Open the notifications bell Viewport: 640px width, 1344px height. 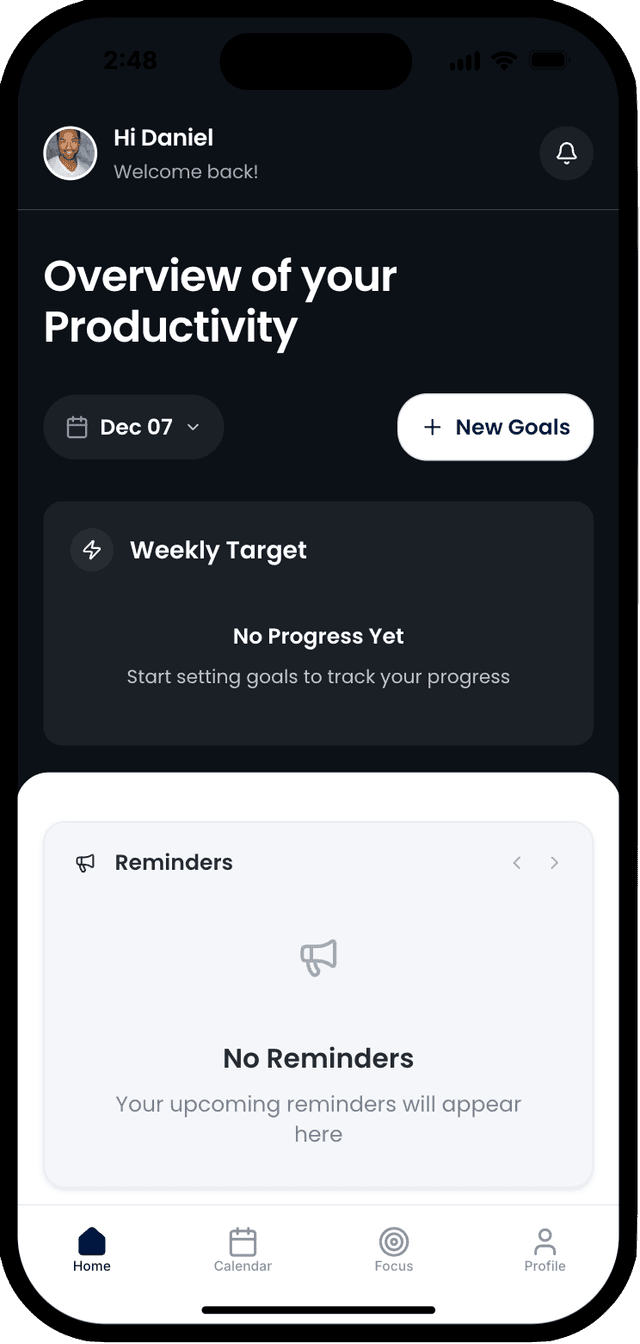[x=566, y=153]
